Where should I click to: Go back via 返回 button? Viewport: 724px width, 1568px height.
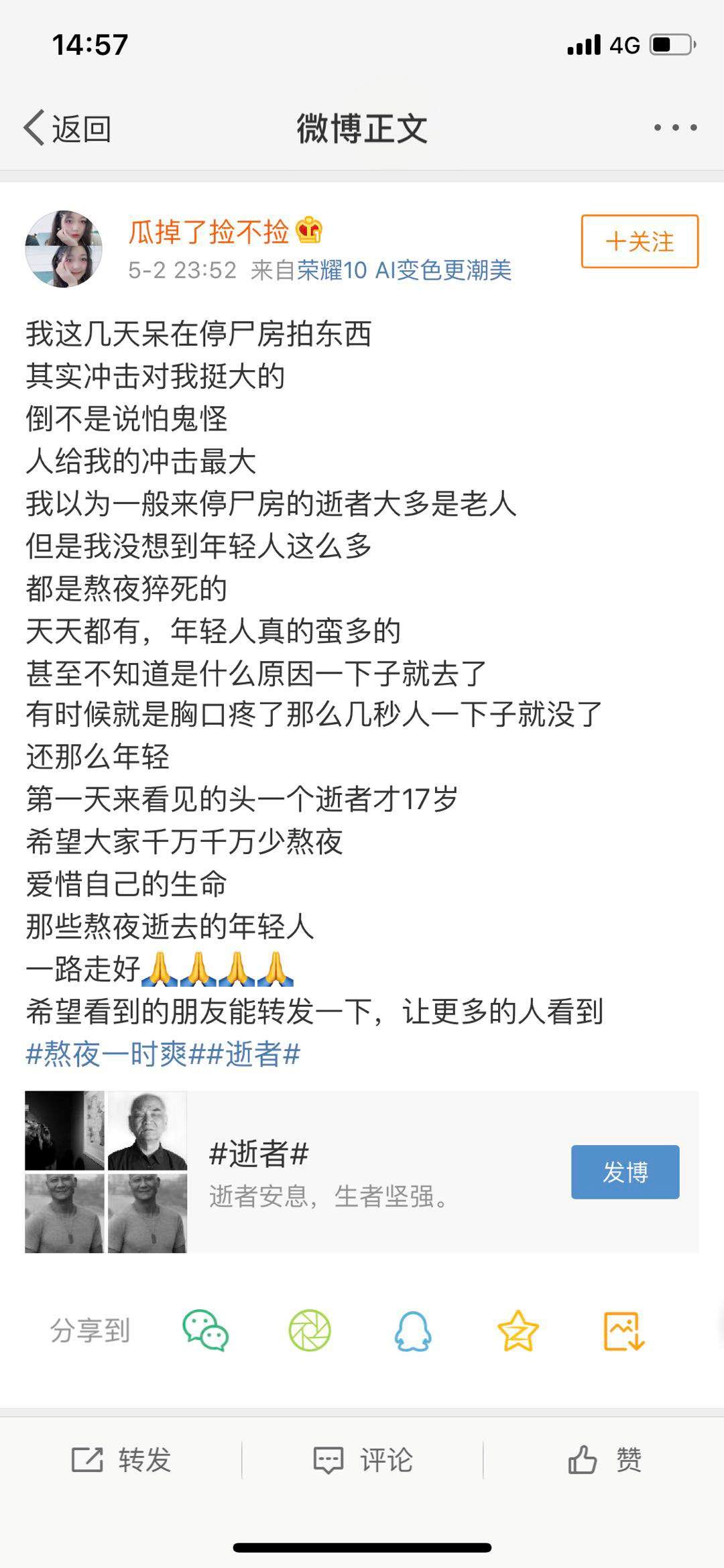click(x=67, y=127)
